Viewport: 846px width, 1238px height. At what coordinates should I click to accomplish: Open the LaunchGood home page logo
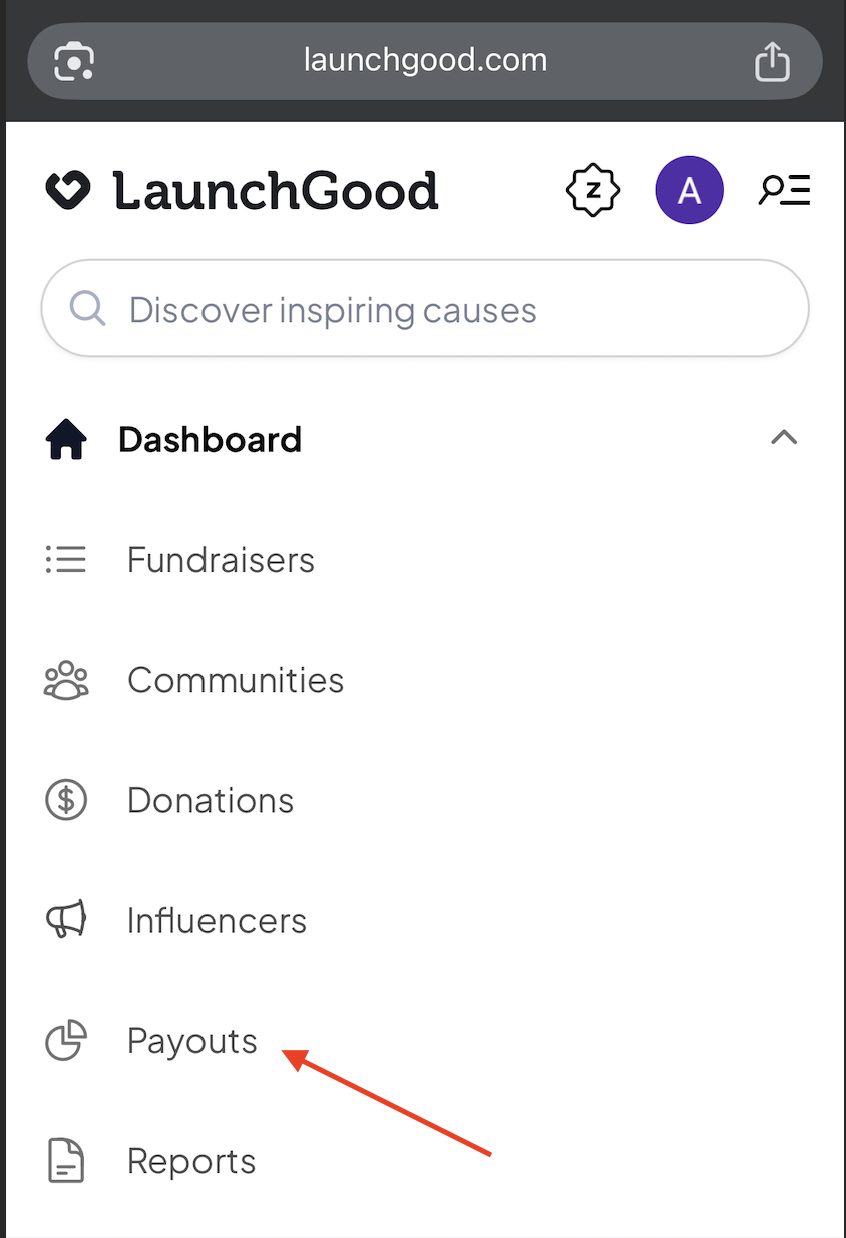pos(242,190)
